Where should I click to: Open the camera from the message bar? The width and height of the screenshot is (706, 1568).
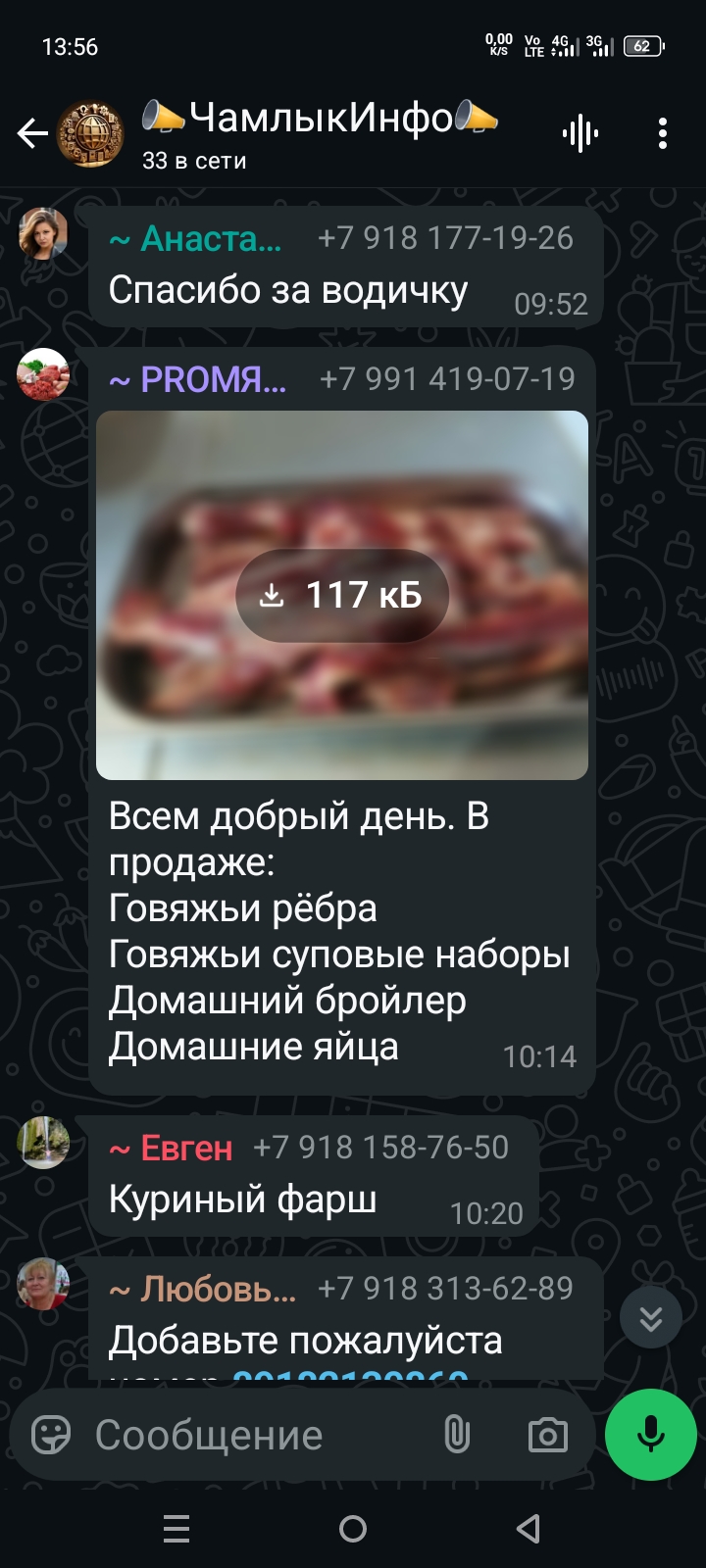click(x=547, y=1436)
